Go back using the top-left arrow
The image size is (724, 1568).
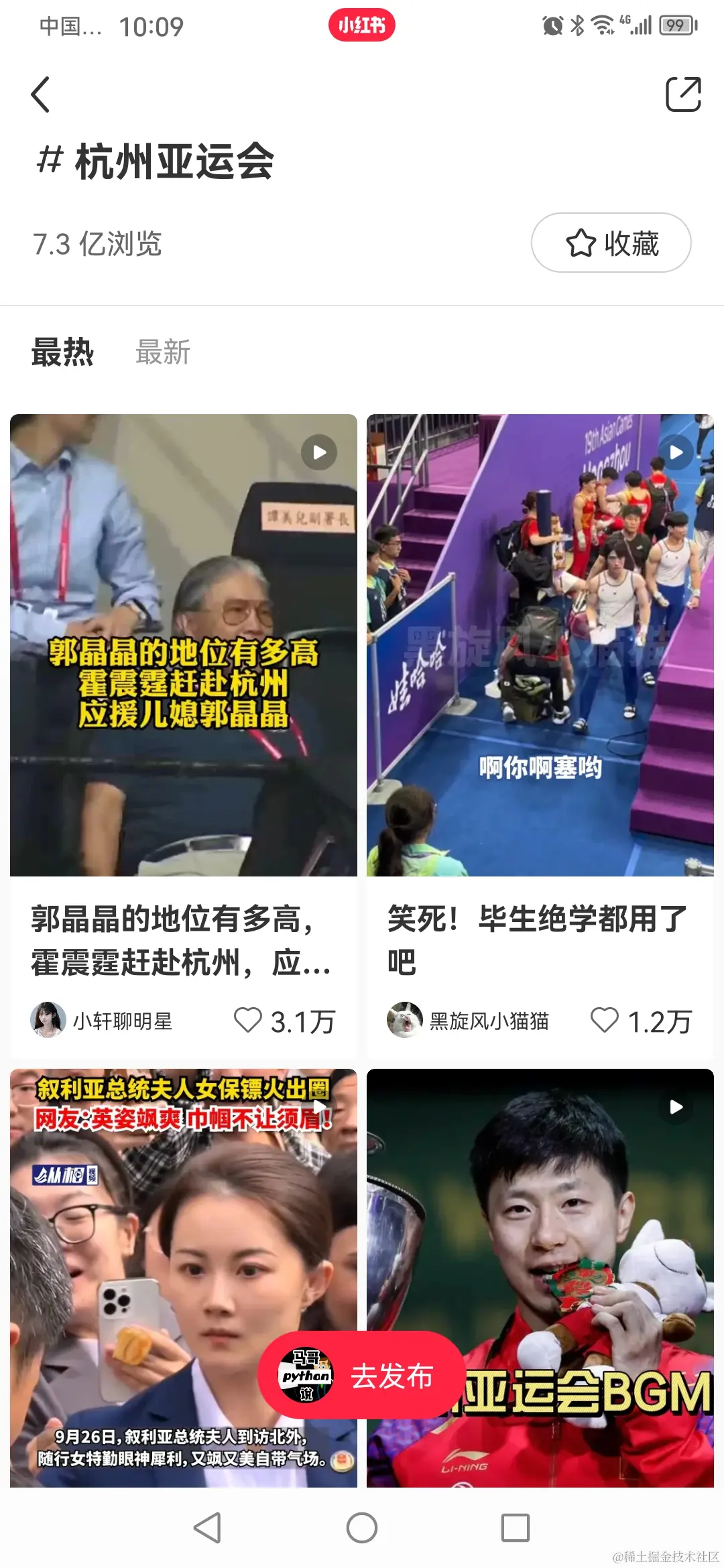pos(41,94)
